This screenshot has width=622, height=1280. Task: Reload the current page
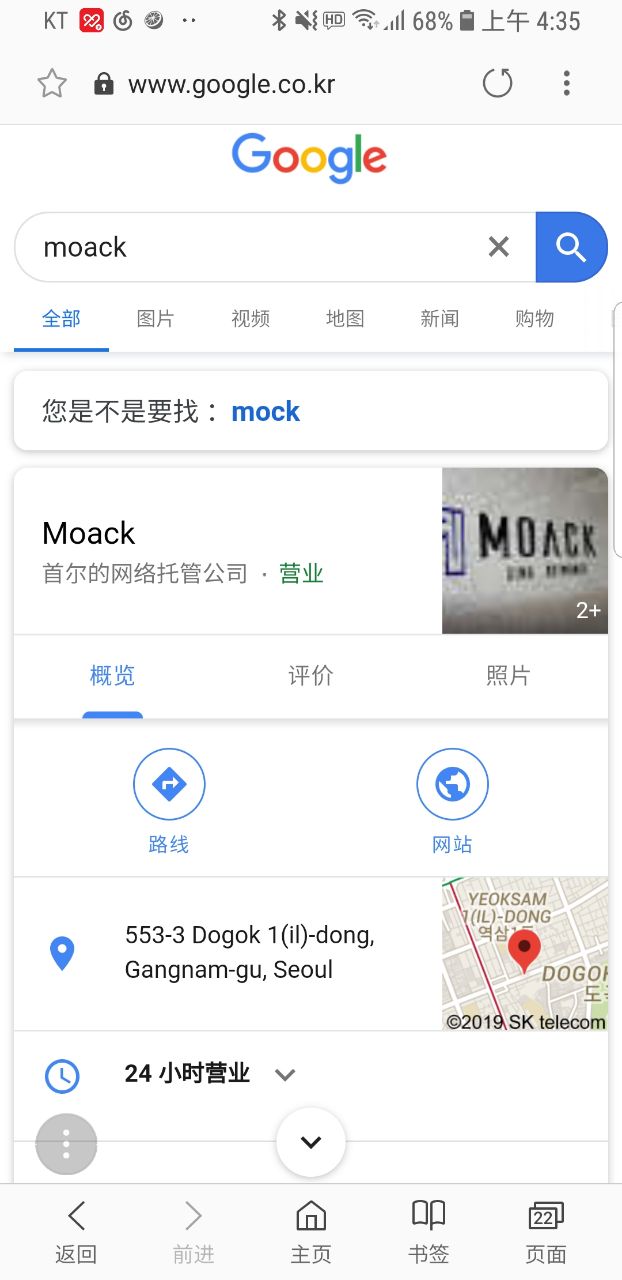[x=497, y=83]
